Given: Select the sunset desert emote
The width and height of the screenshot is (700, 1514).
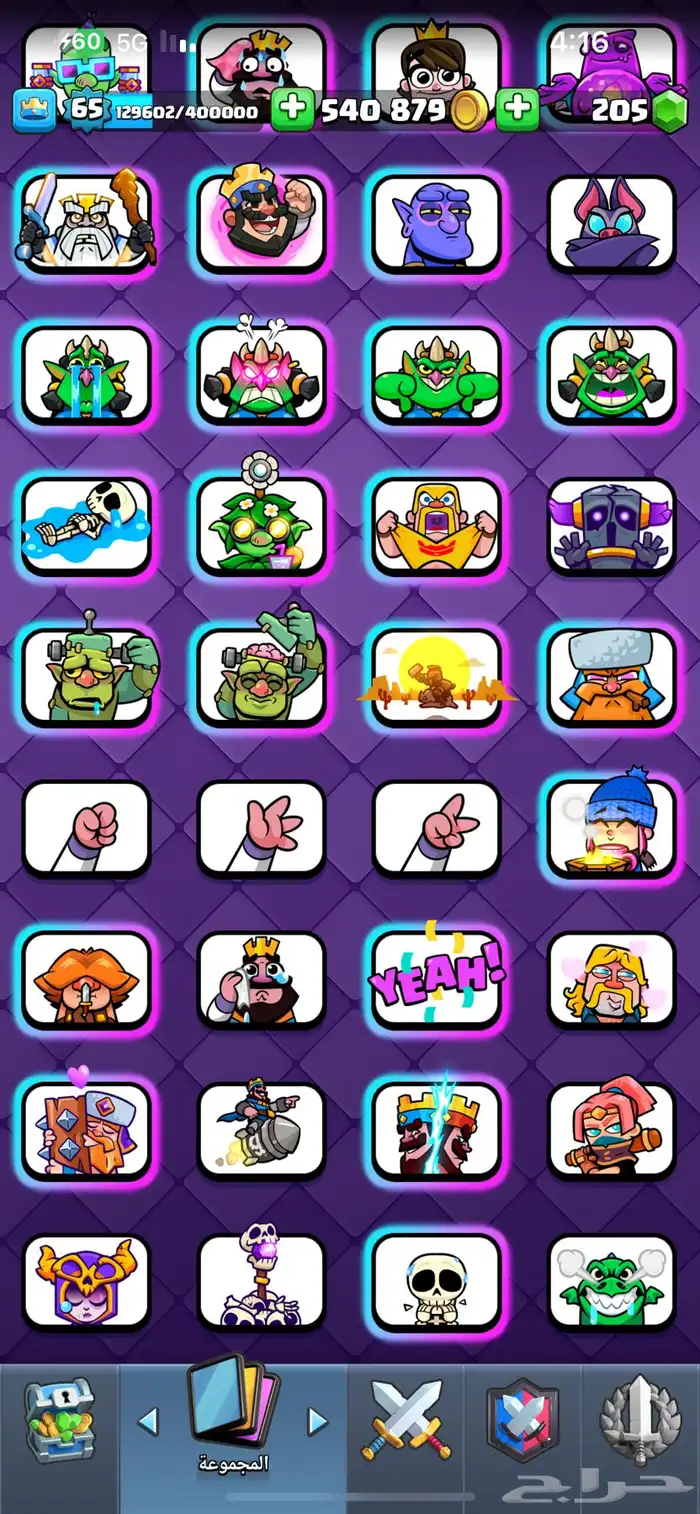Looking at the screenshot, I should (x=436, y=678).
